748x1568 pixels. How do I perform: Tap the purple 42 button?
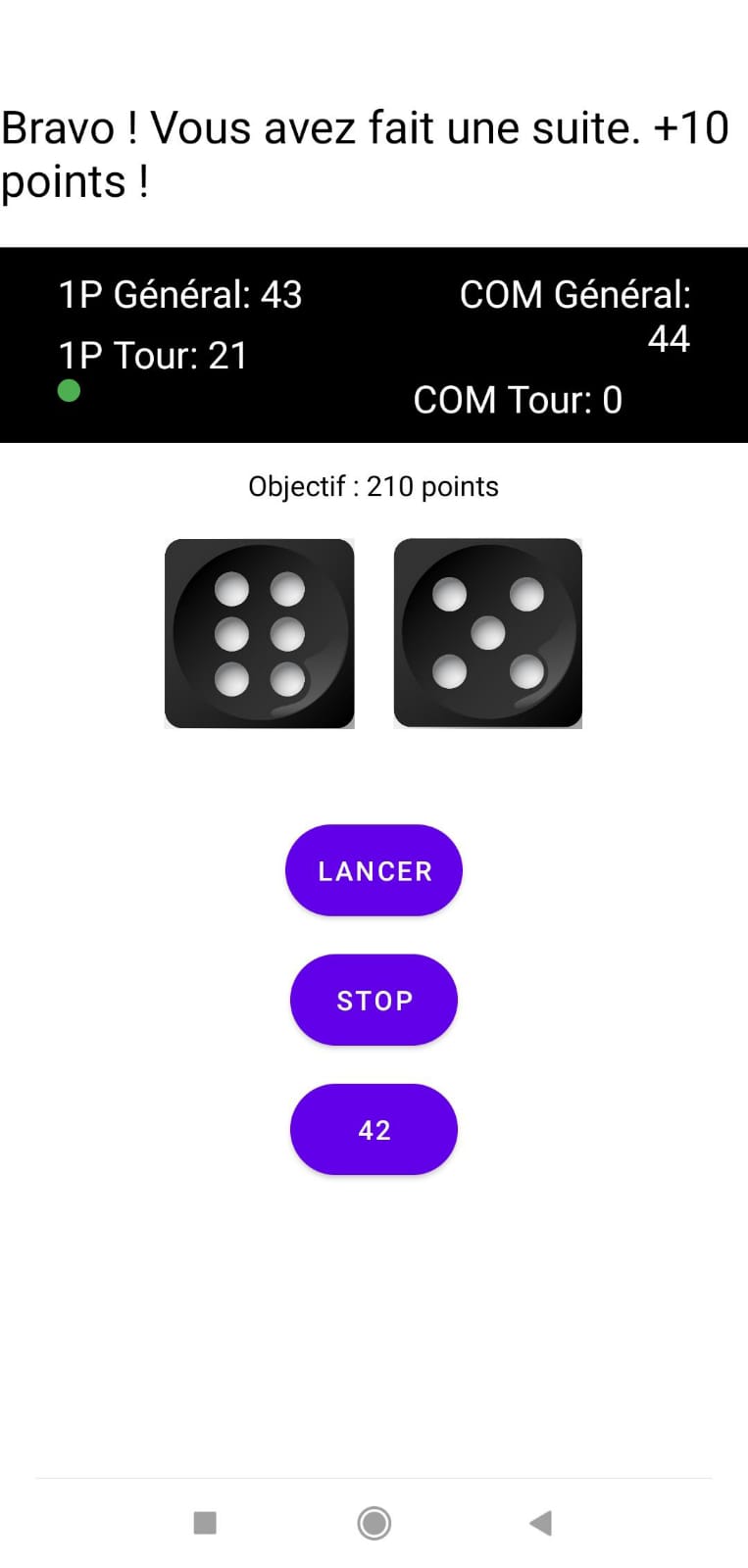(x=374, y=1129)
